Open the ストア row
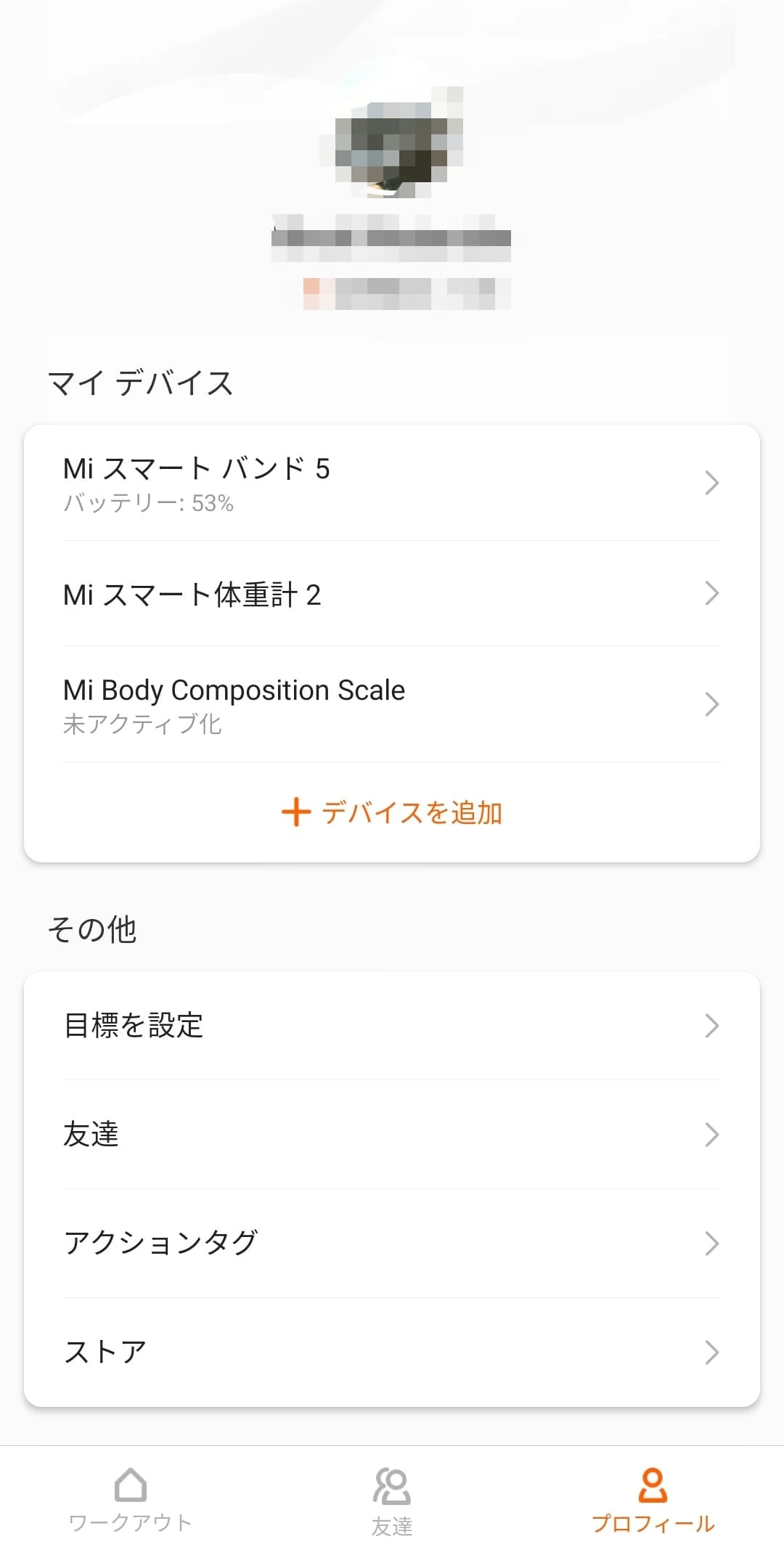 pos(392,1352)
